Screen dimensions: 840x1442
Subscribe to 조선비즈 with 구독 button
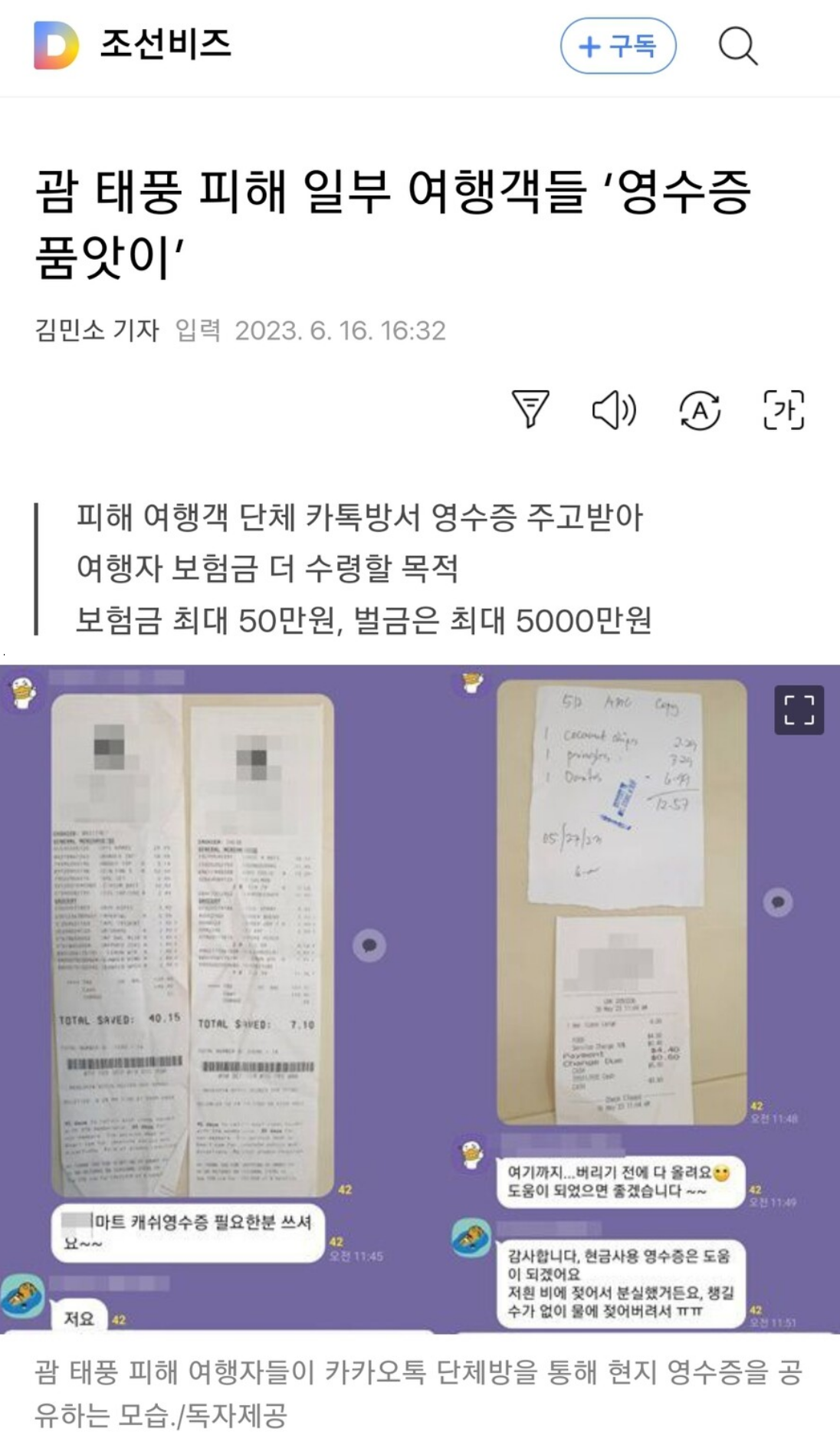click(x=618, y=47)
